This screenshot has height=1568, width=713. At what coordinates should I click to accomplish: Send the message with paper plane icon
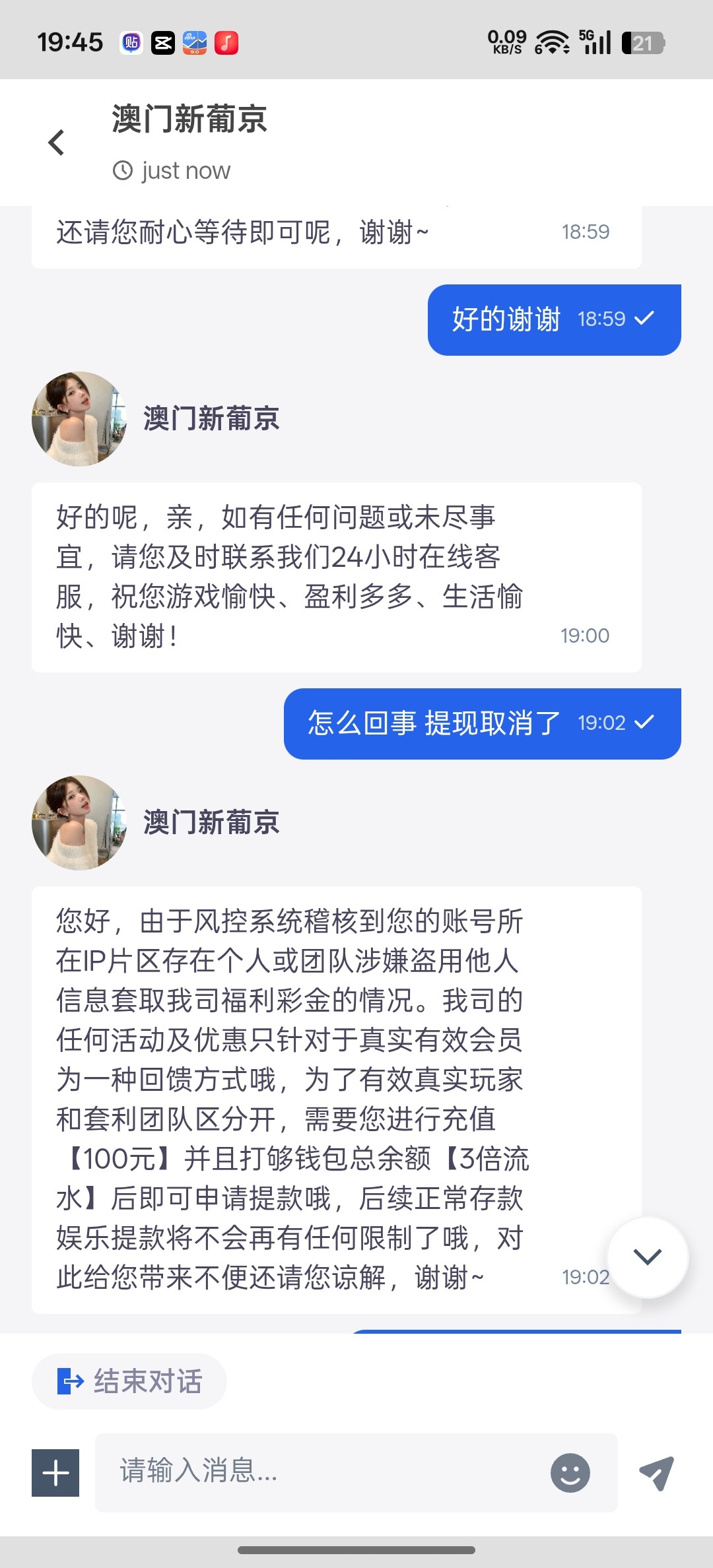[656, 1472]
